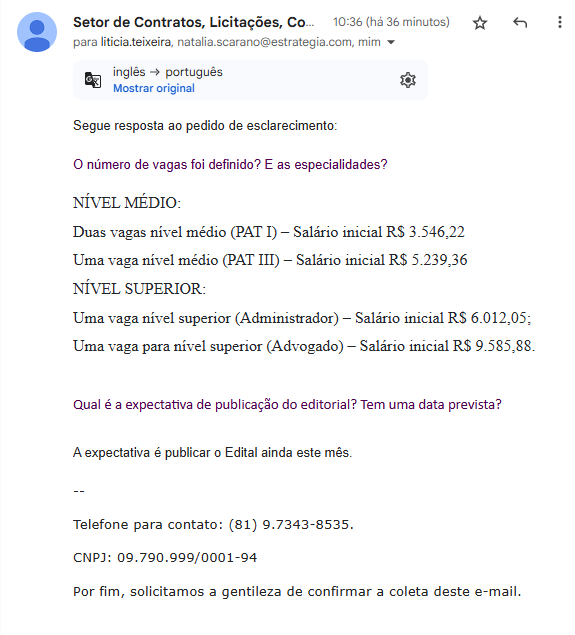
Task: Open the sender's profile avatar
Action: point(37,32)
